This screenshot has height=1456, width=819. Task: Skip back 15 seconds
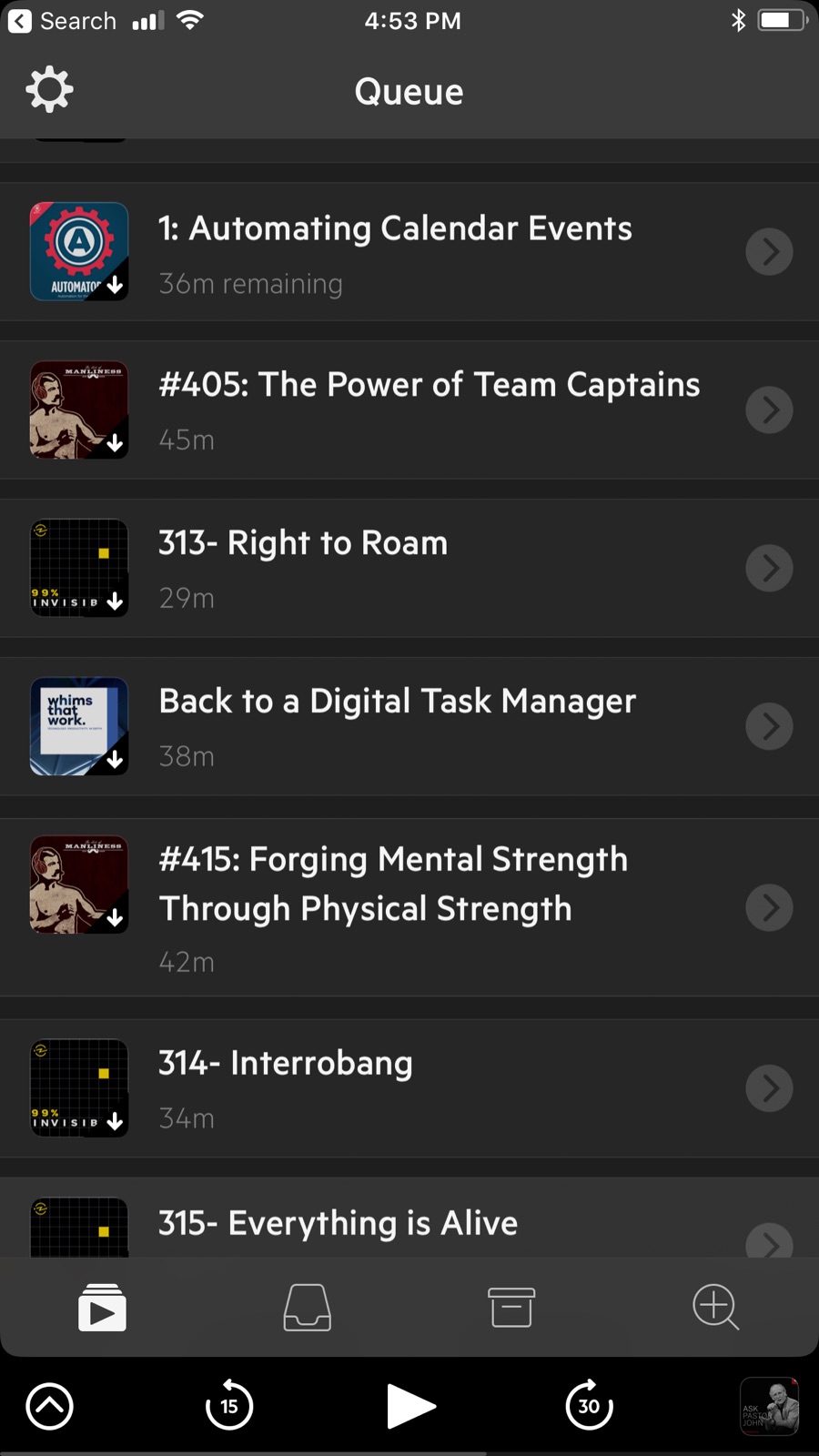tap(229, 1405)
